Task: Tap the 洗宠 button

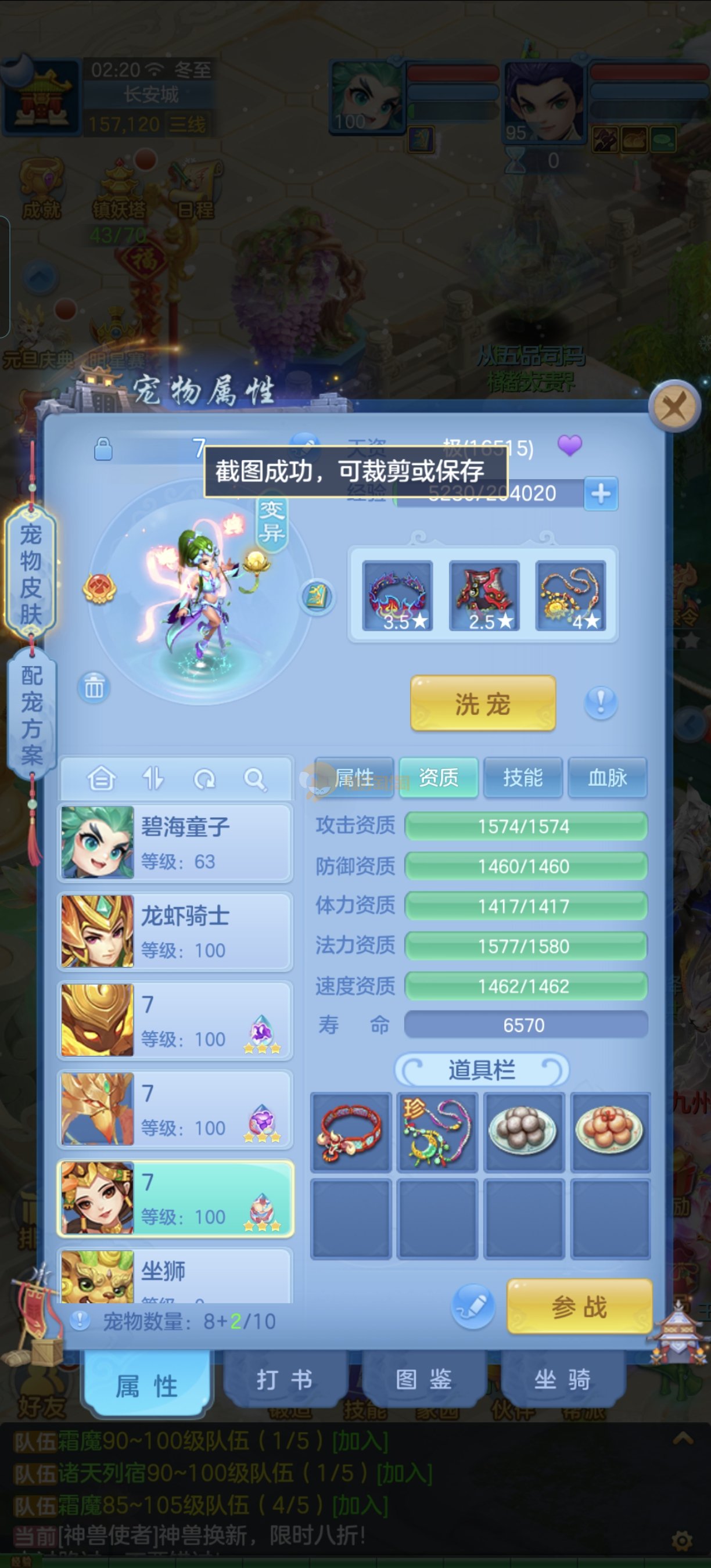Action: [483, 703]
